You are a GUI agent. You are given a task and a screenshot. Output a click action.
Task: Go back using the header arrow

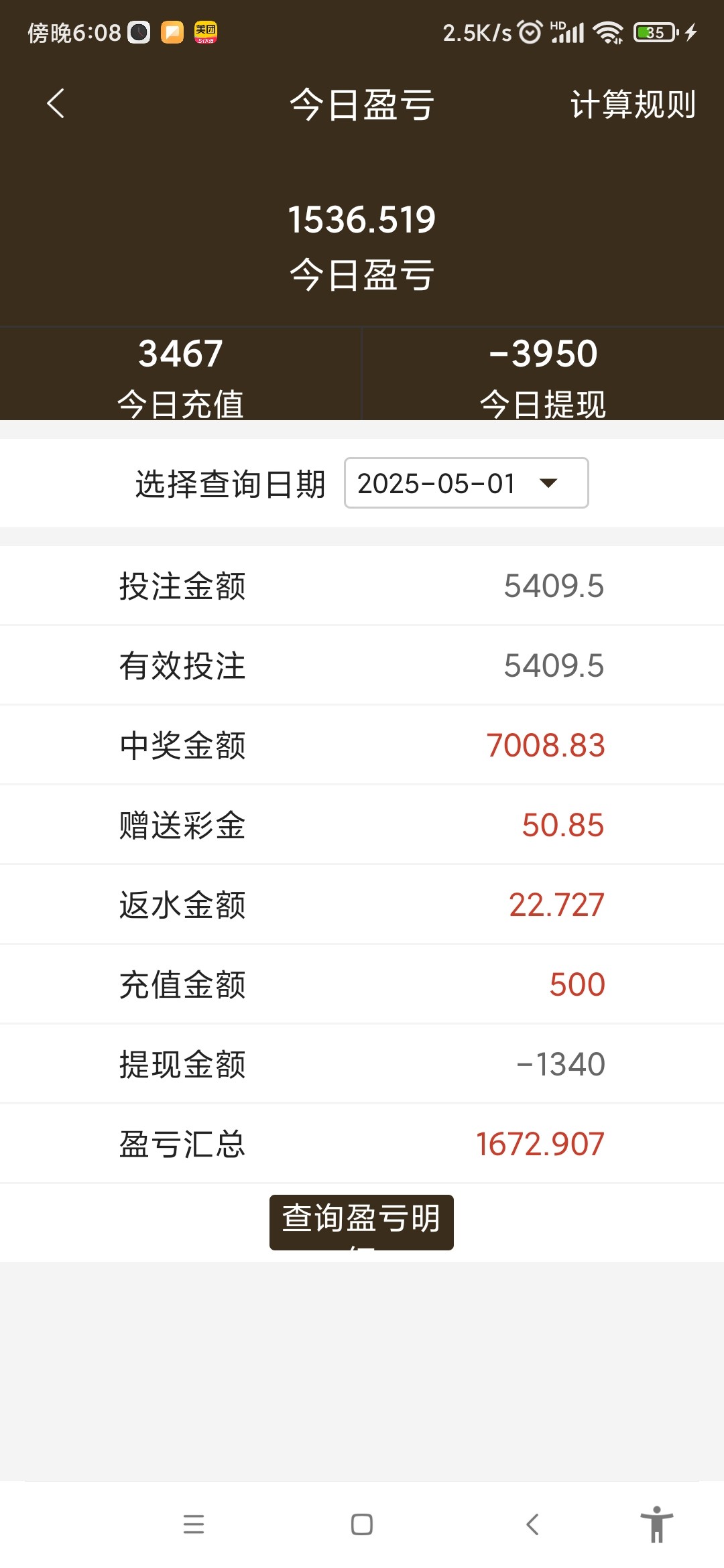[x=56, y=104]
